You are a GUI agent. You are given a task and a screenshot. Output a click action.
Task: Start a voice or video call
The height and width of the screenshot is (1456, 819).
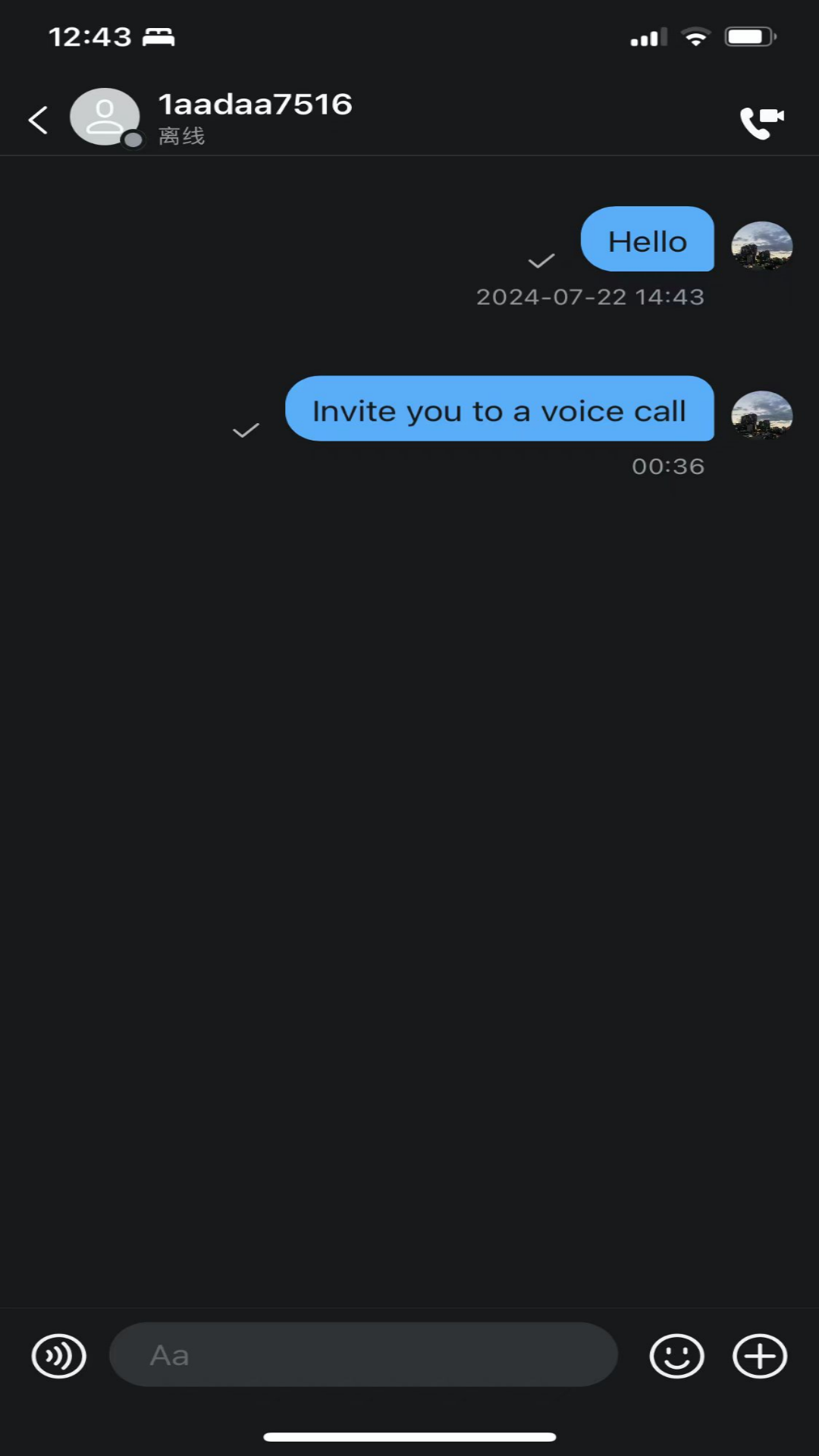tap(761, 121)
